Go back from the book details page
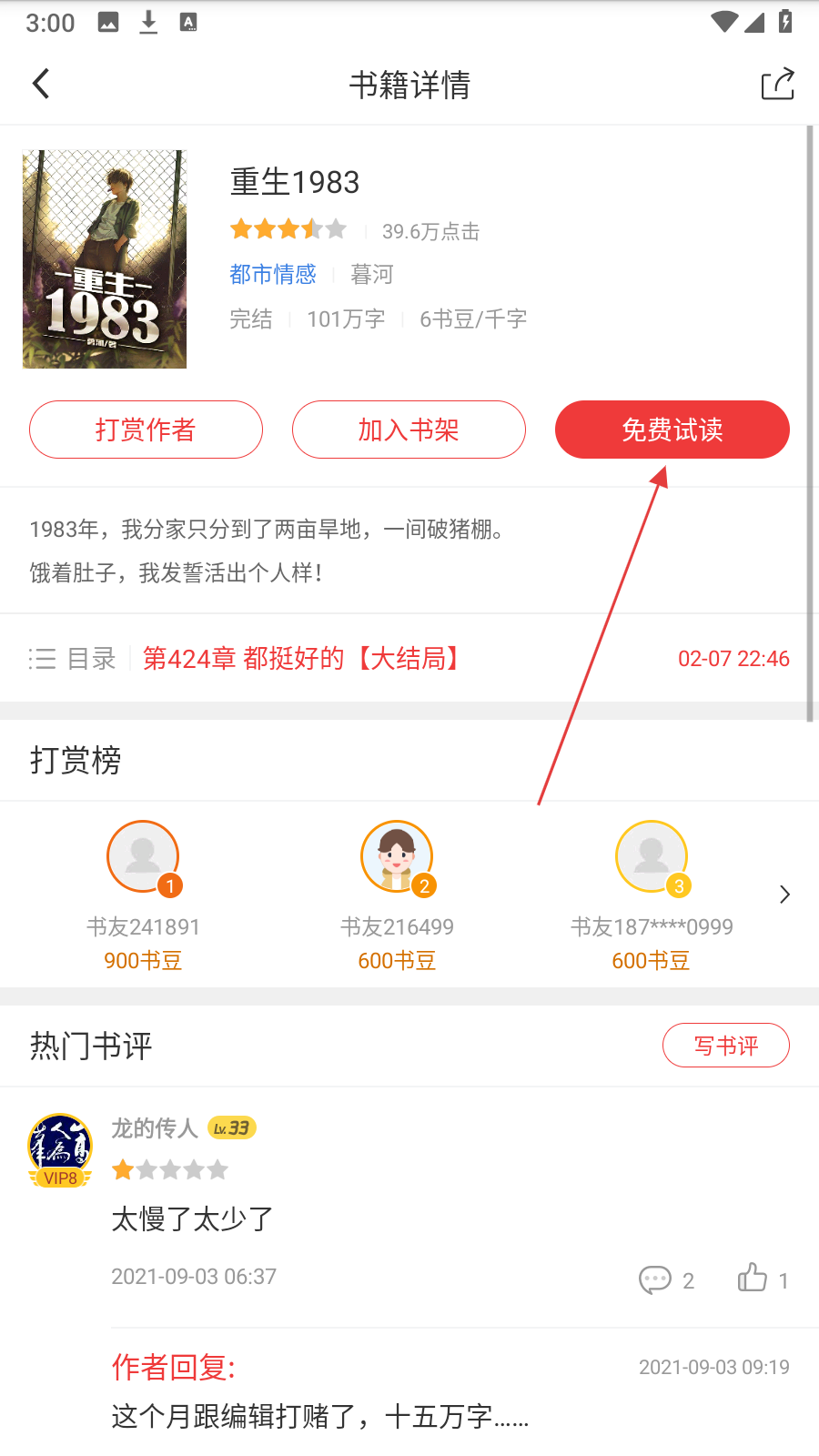 coord(41,85)
